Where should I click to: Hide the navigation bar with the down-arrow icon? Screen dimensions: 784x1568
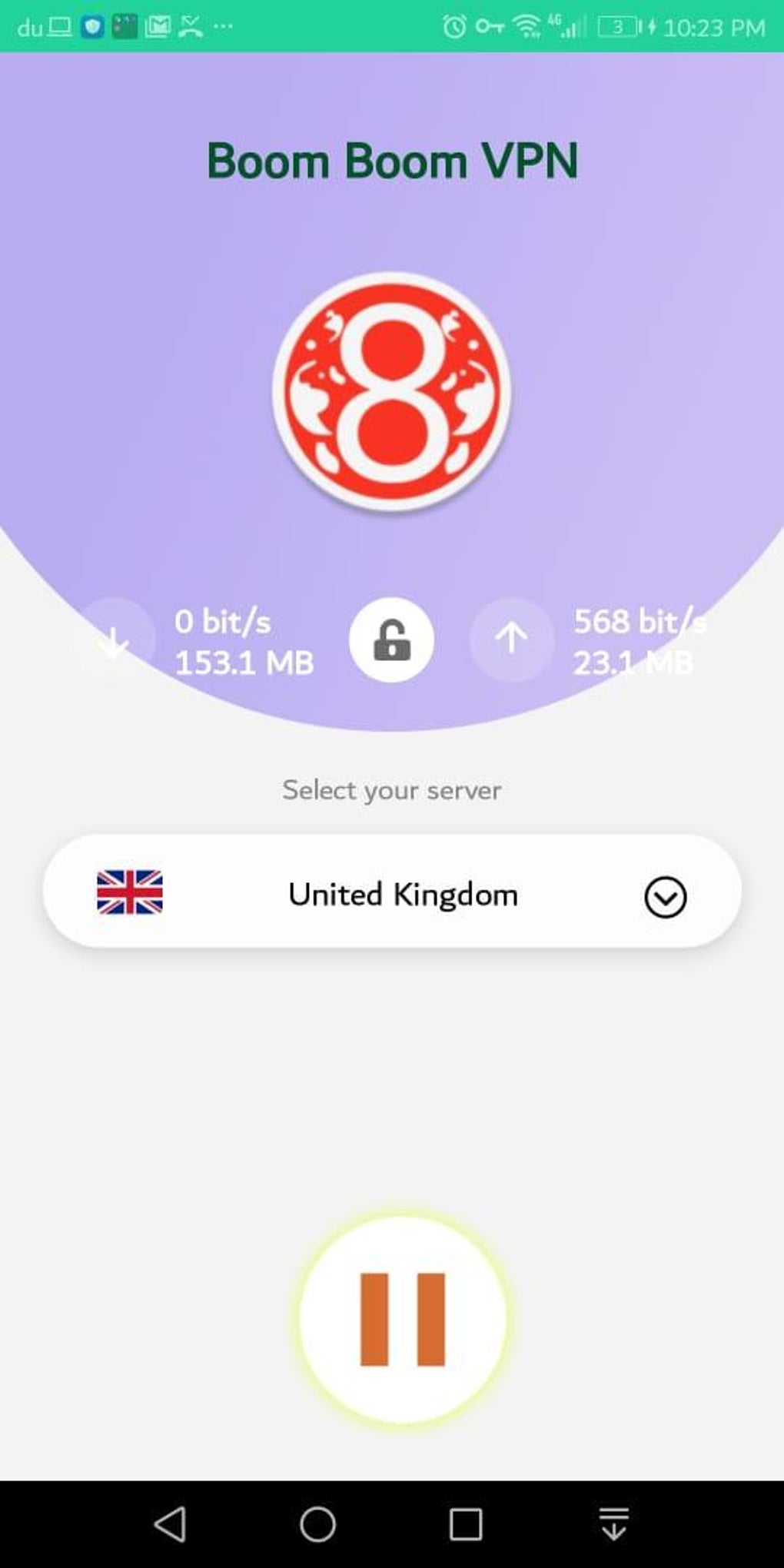613,1523
